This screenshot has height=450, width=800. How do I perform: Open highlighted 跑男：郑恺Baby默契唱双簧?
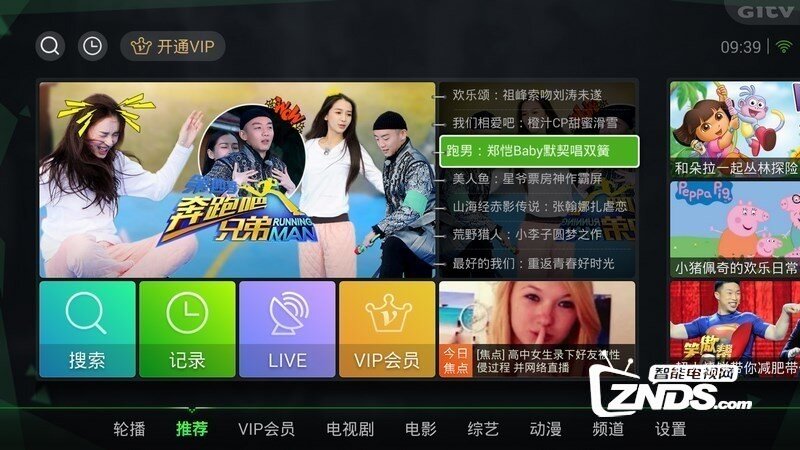point(537,152)
